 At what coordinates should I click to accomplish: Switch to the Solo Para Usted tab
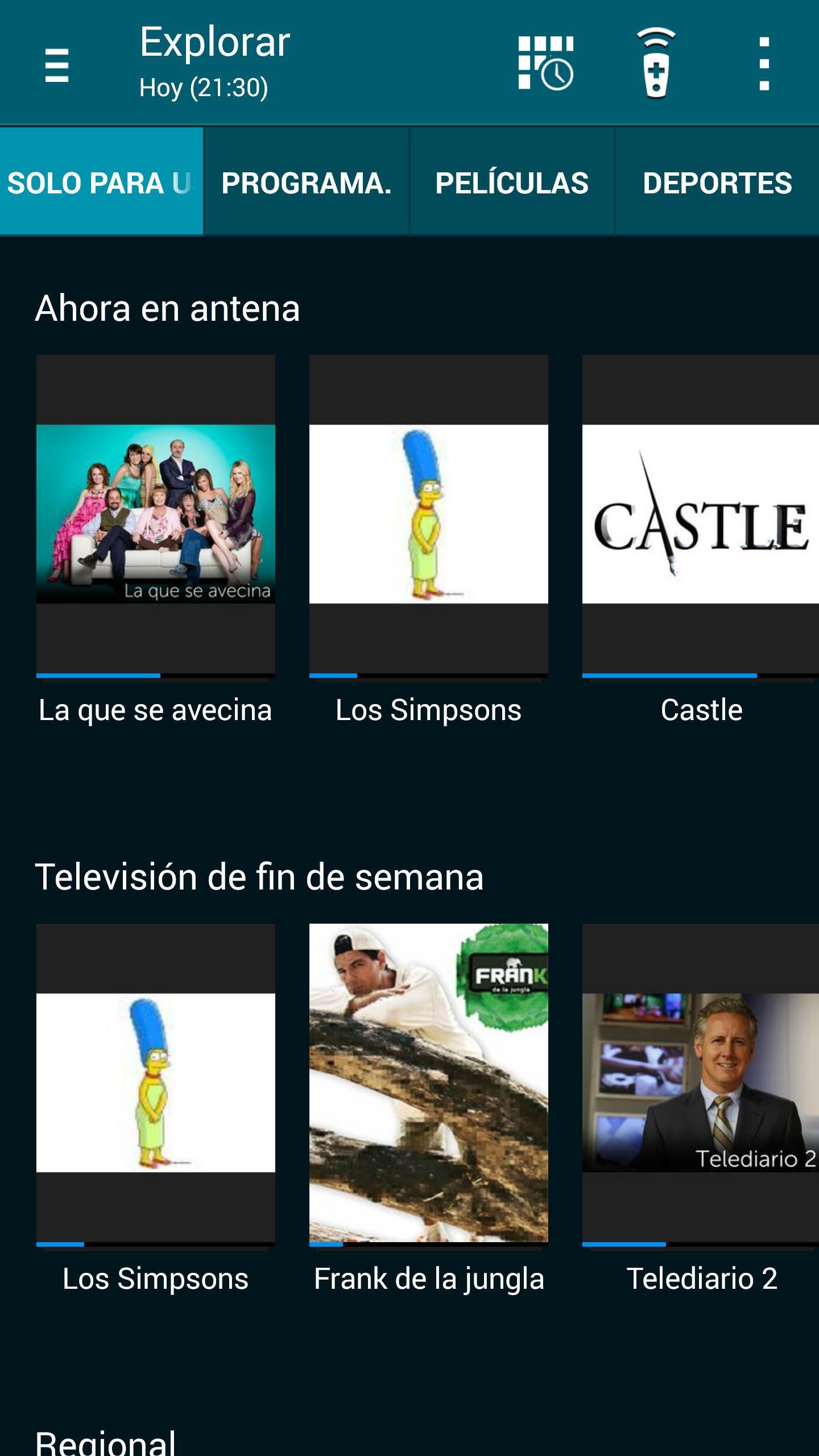point(101,183)
